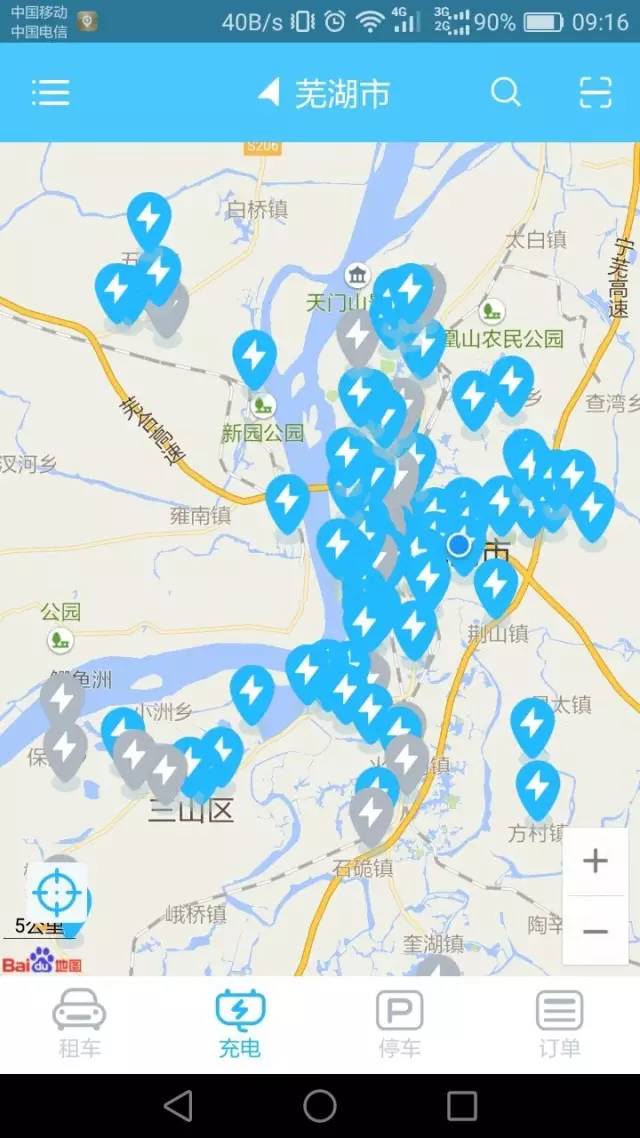The image size is (640, 1138).
Task: Center map on my location
Action: [56, 892]
